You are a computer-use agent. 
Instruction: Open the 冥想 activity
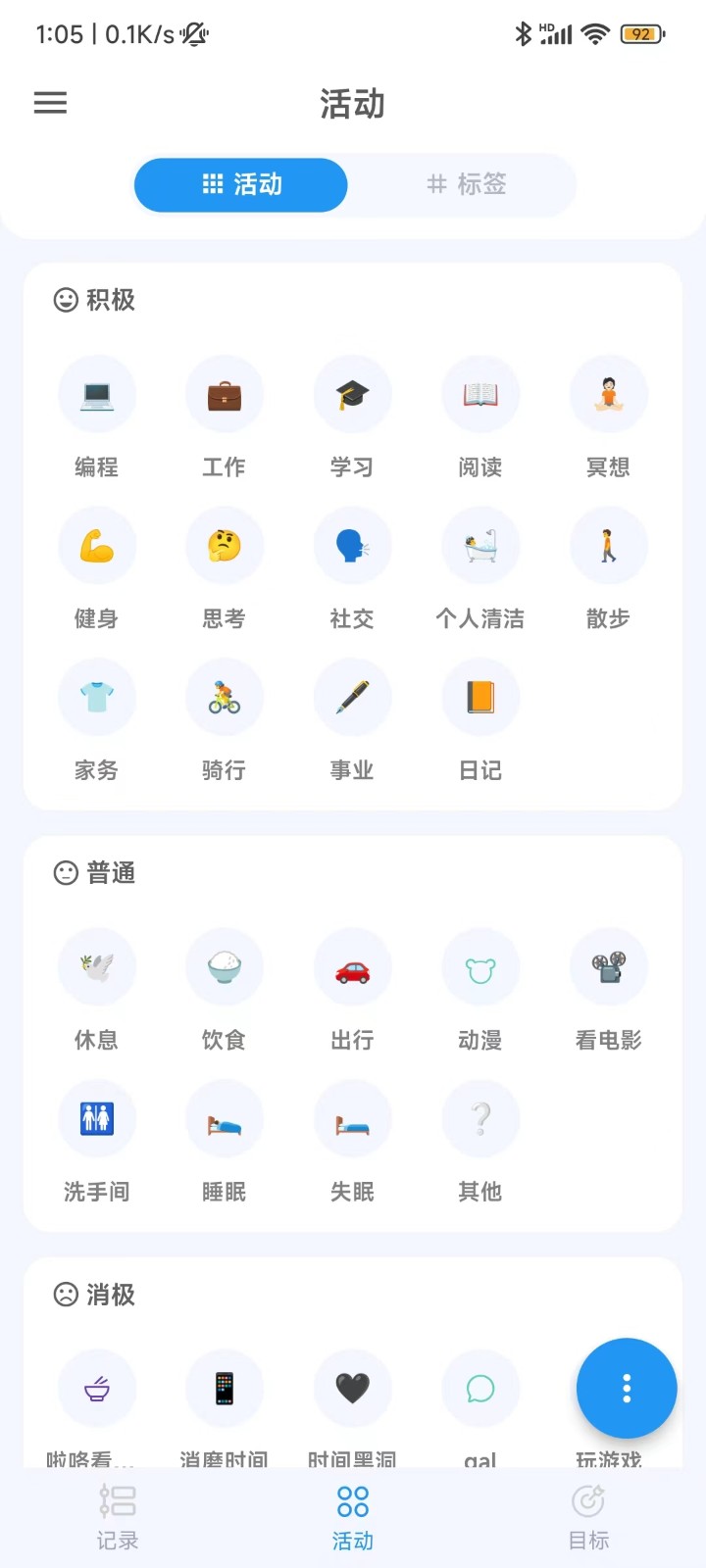point(608,395)
